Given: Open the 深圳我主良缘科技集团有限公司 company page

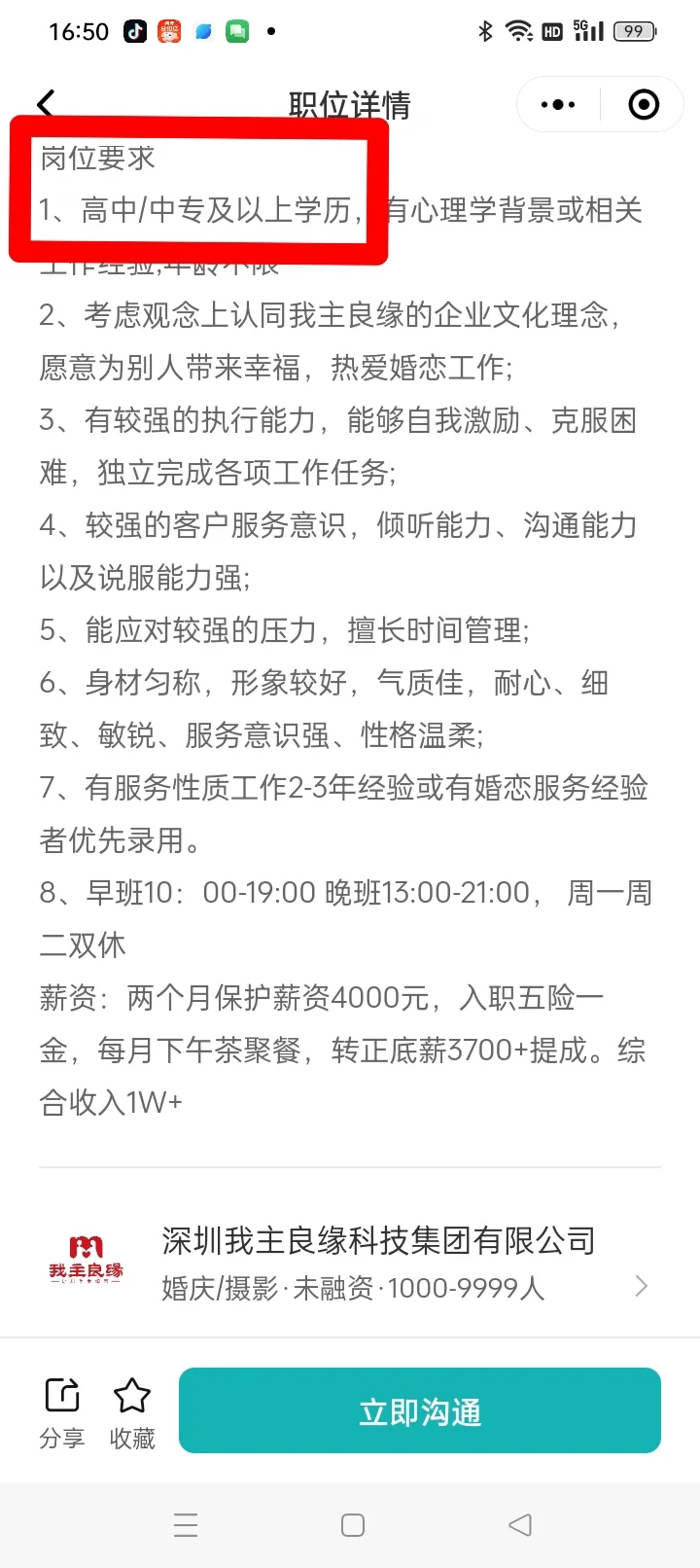Looking at the screenshot, I should pos(350,1263).
